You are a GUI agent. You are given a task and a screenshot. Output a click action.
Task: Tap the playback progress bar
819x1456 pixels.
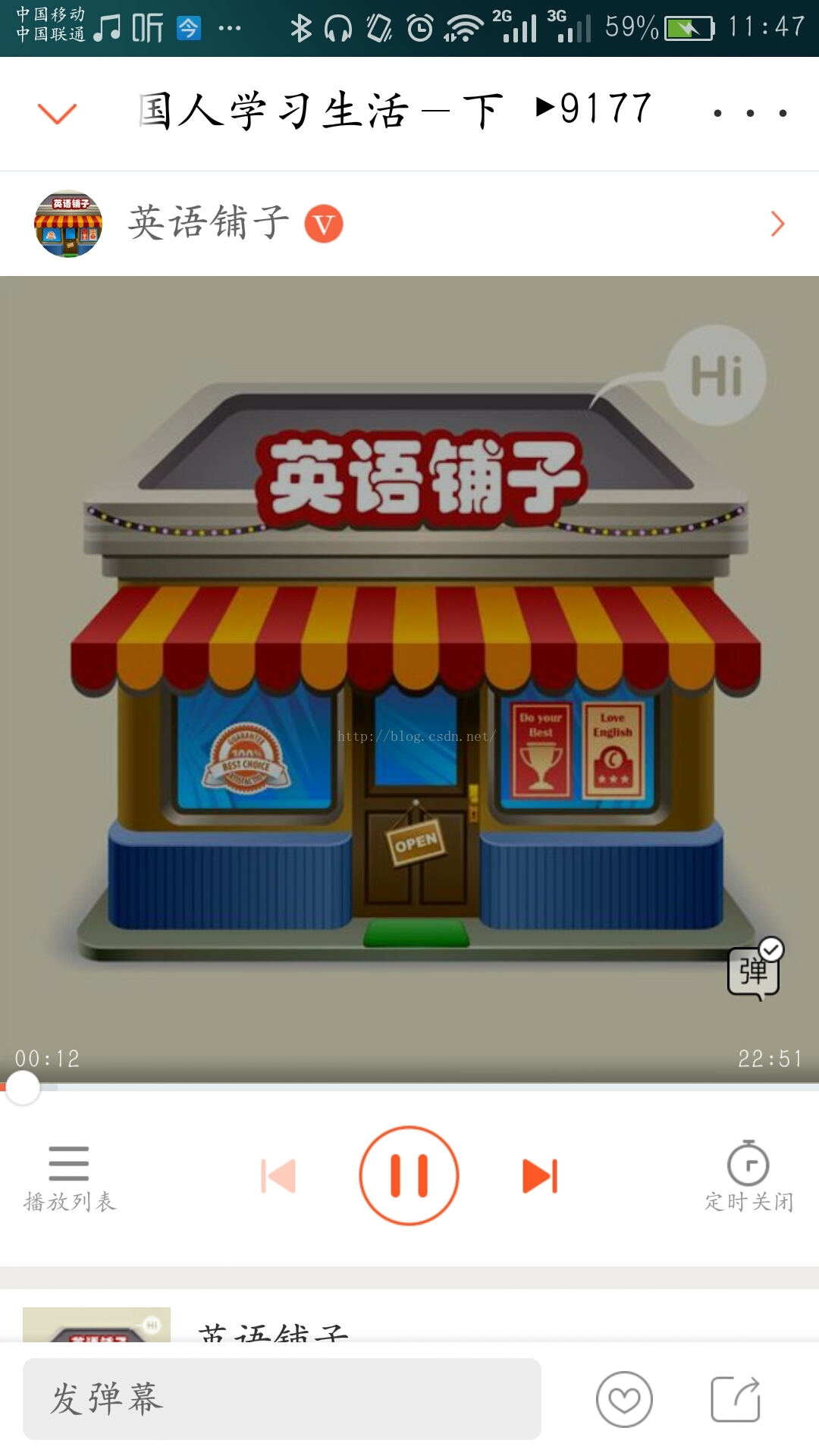click(x=409, y=1087)
